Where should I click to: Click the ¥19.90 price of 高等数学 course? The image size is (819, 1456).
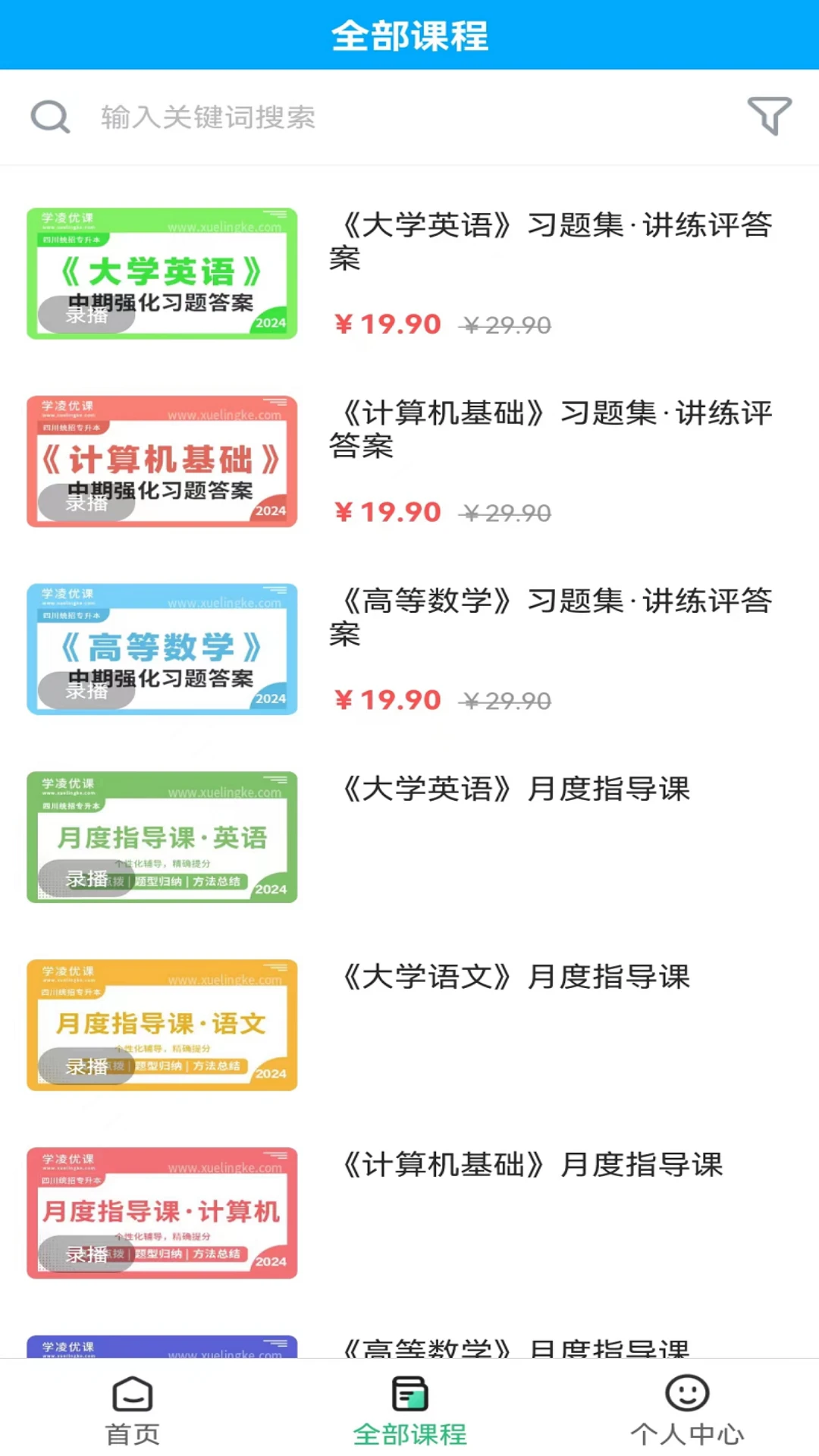[389, 699]
